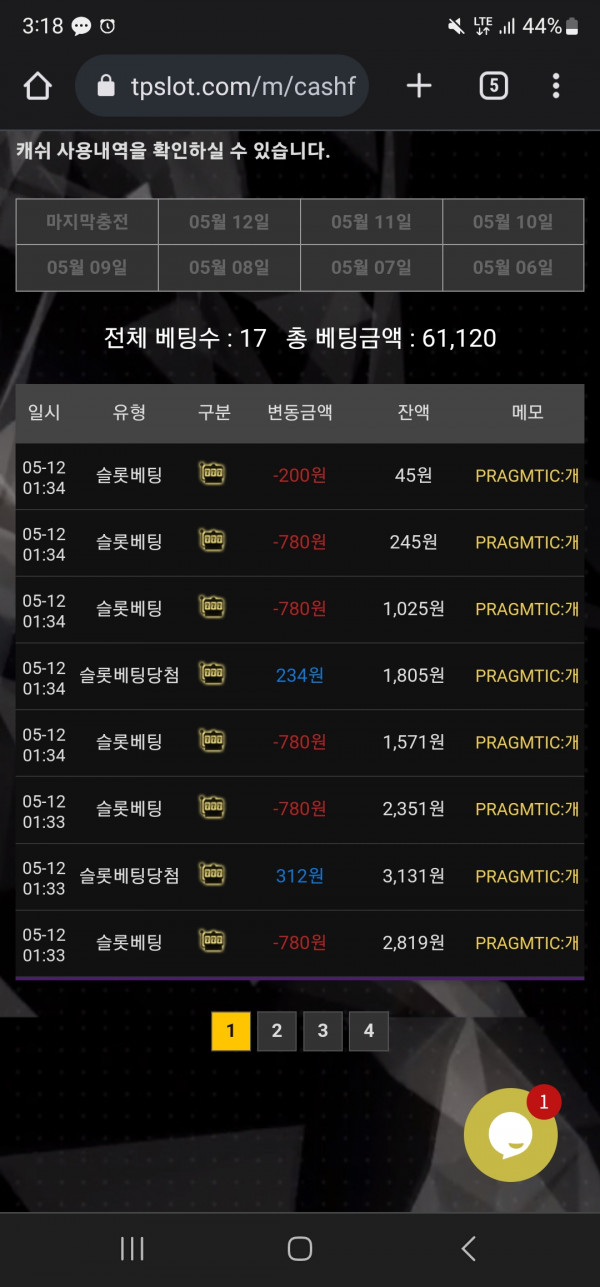
Task: Jump to page 4 of results
Action: coord(369,1031)
